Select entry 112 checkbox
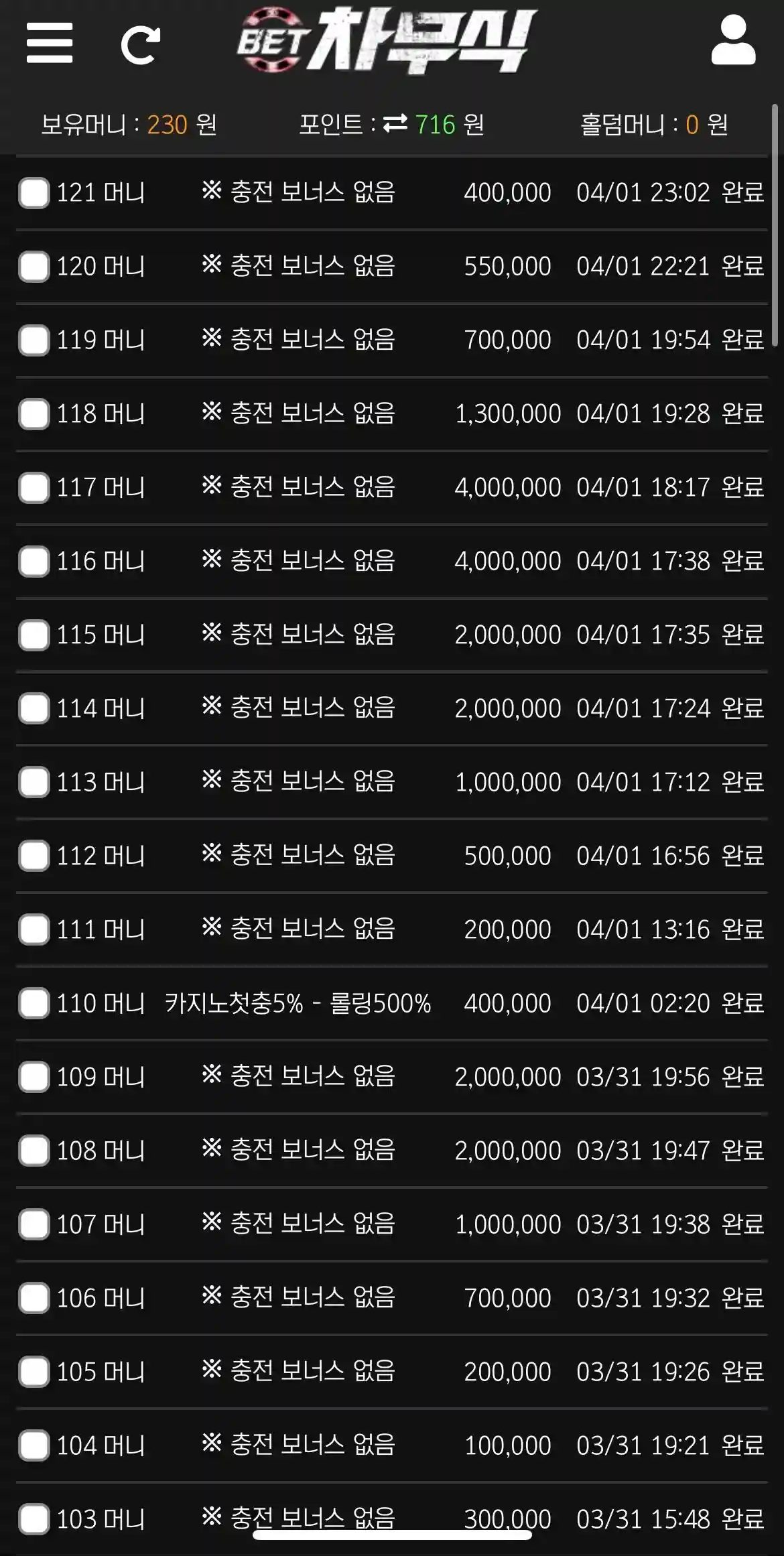Screen dimensions: 784x1556 [34, 856]
